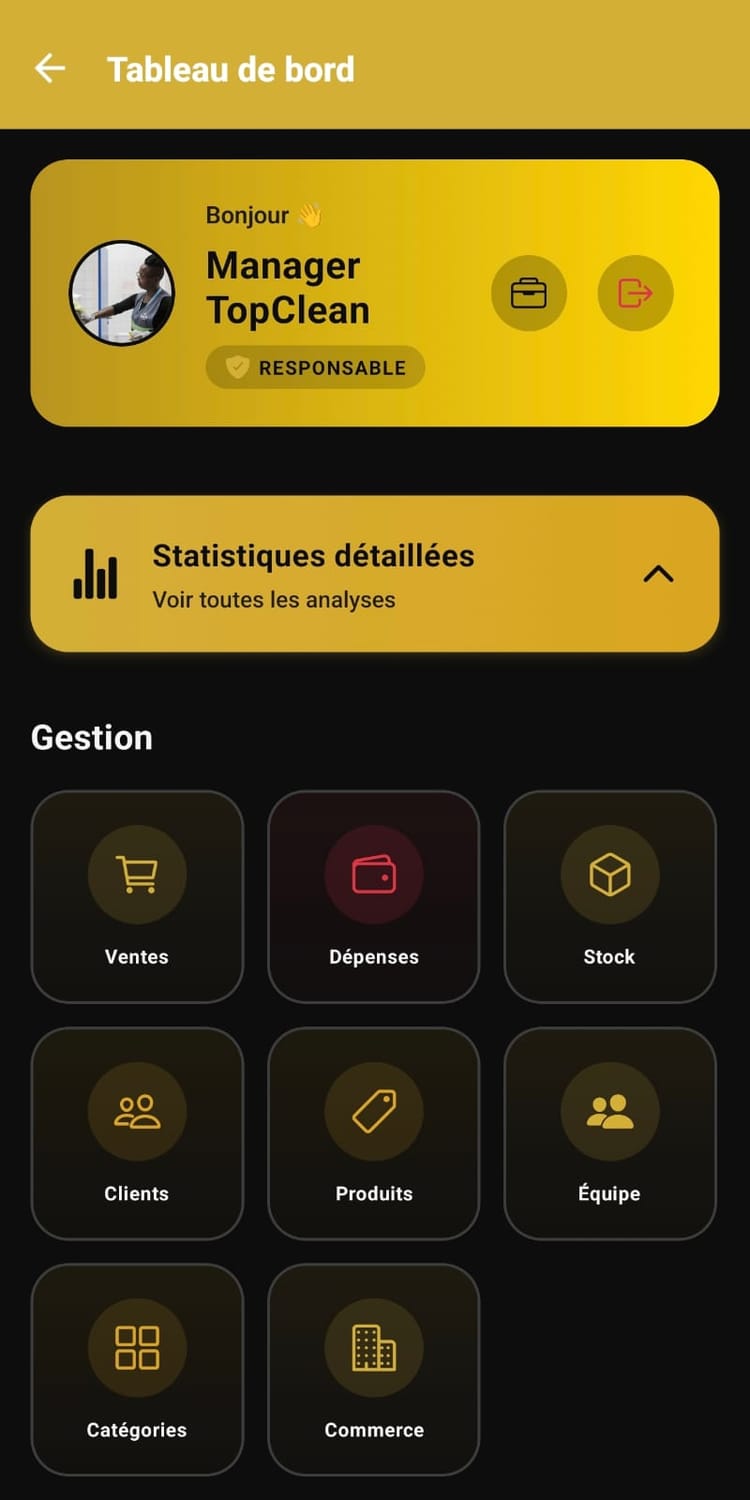Open the Catégories tile
The width and height of the screenshot is (750, 1500).
[x=137, y=1369]
